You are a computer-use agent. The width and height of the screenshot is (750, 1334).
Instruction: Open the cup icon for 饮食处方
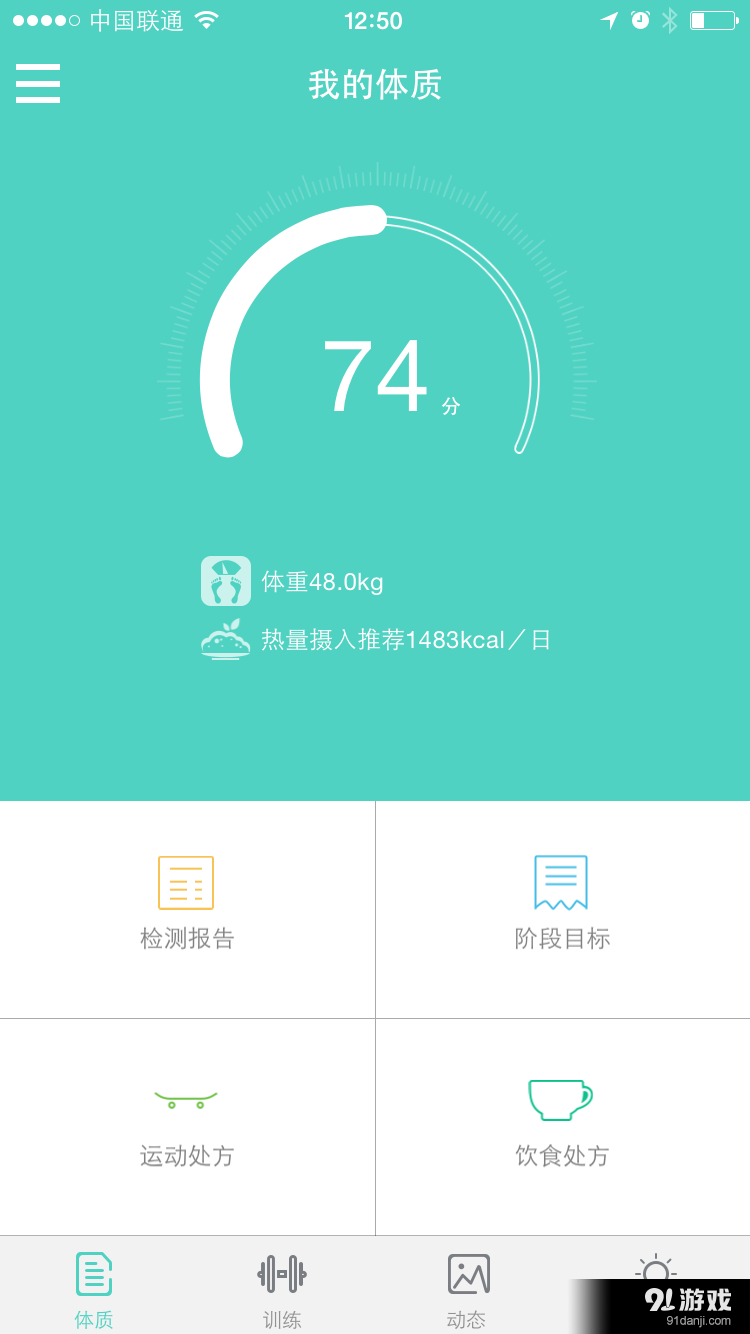click(x=561, y=1097)
